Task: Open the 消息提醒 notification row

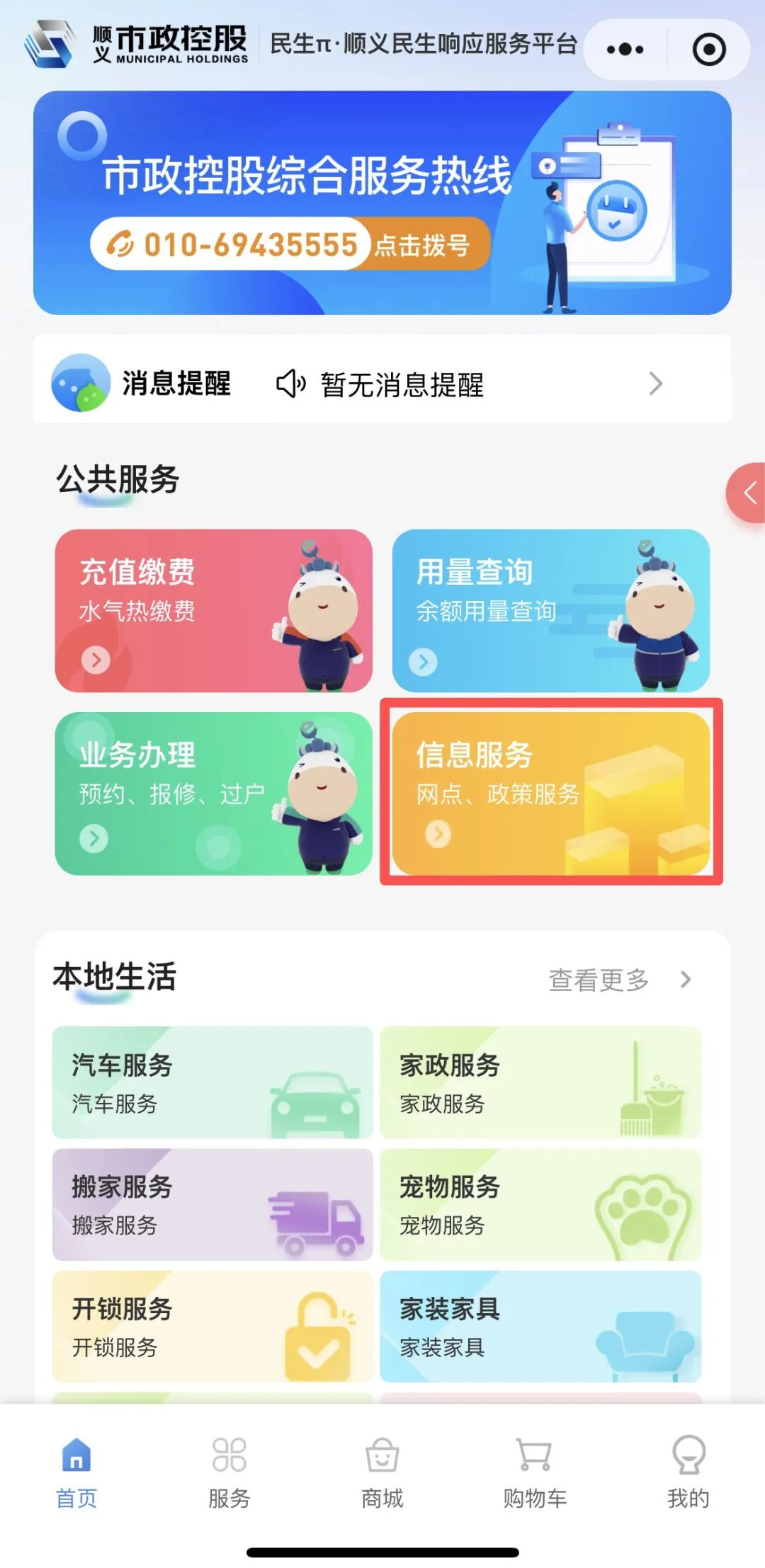Action: pos(382,383)
